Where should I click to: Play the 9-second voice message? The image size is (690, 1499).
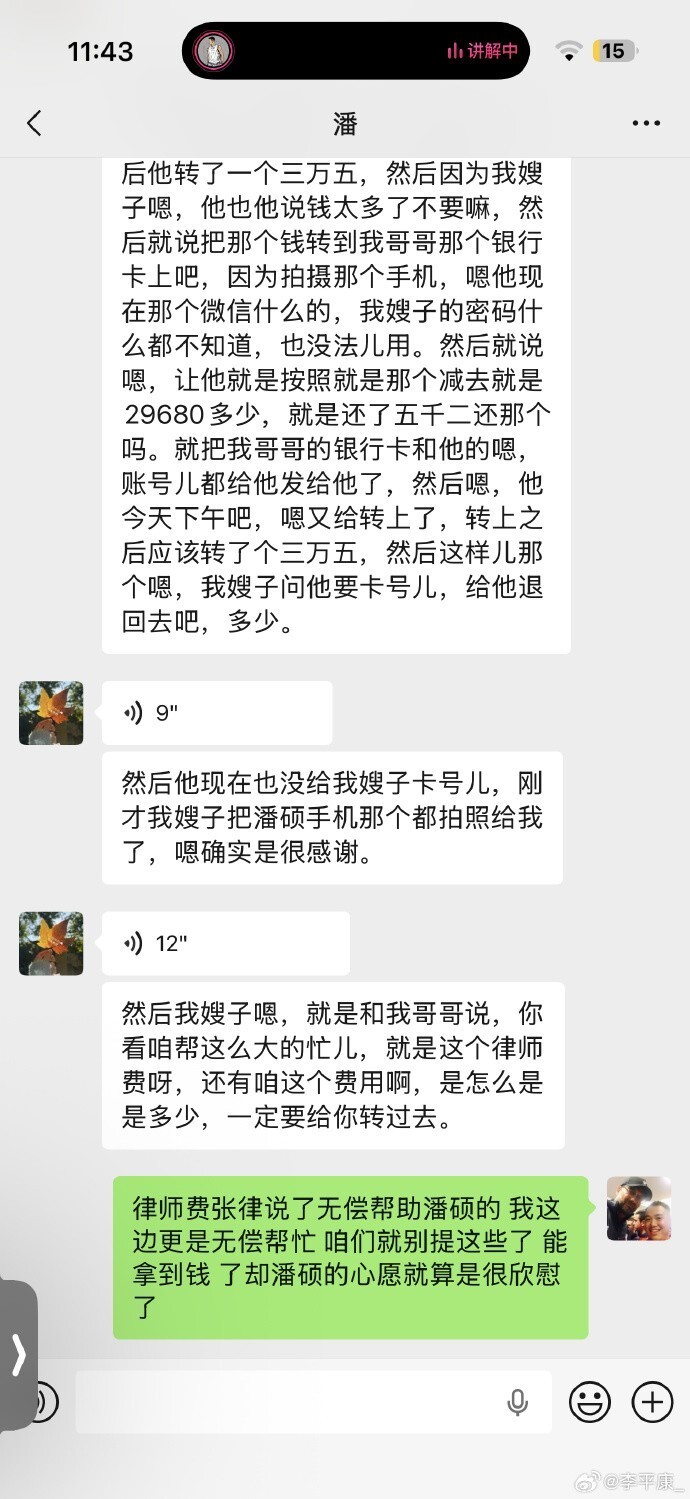click(216, 713)
